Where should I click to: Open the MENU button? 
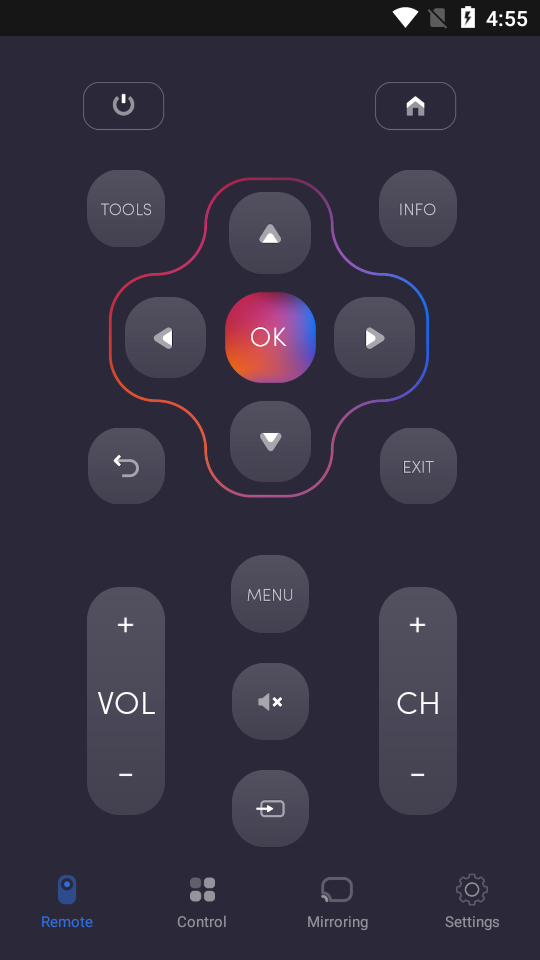click(270, 594)
